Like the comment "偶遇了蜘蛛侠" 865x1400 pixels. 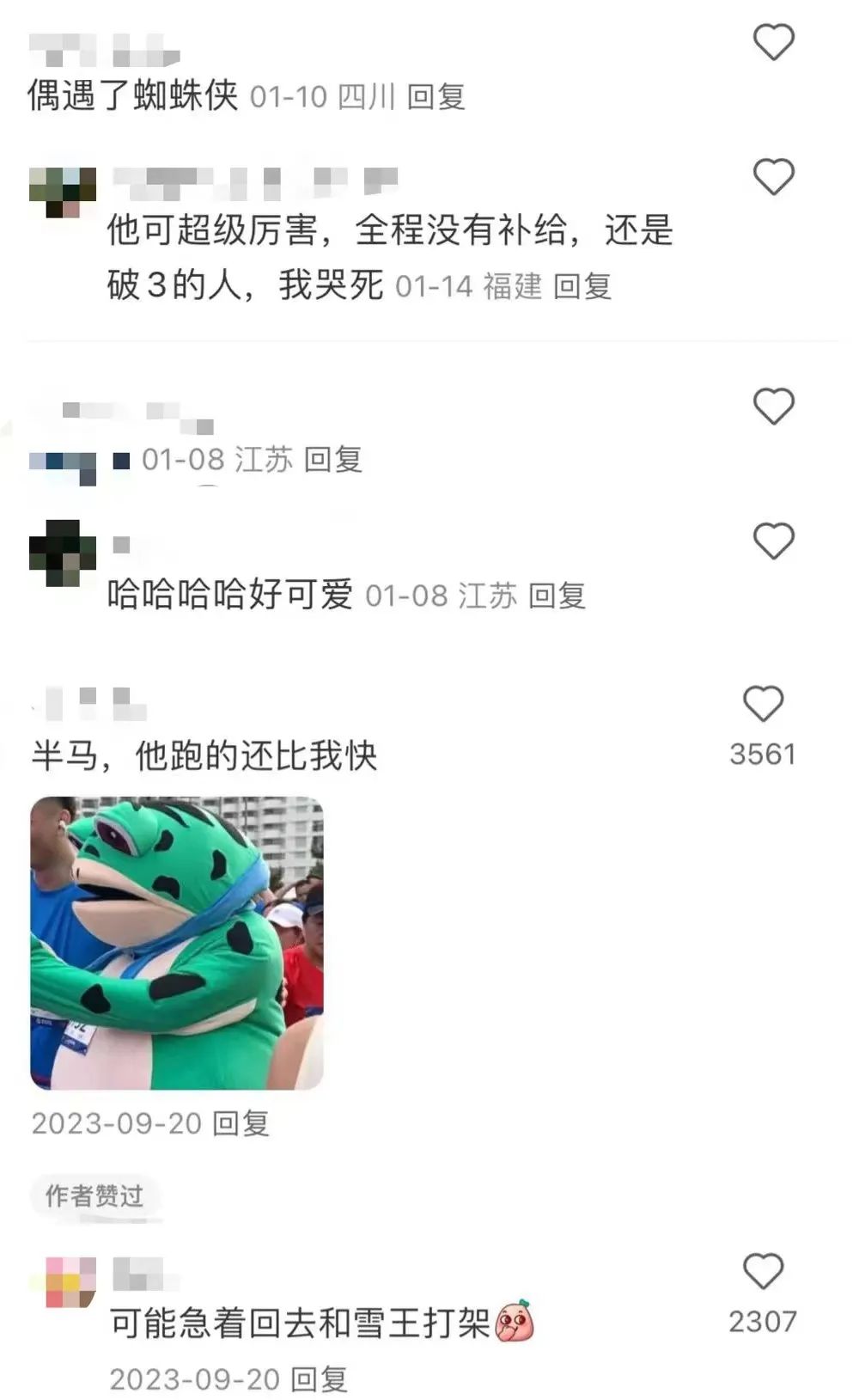(x=773, y=42)
